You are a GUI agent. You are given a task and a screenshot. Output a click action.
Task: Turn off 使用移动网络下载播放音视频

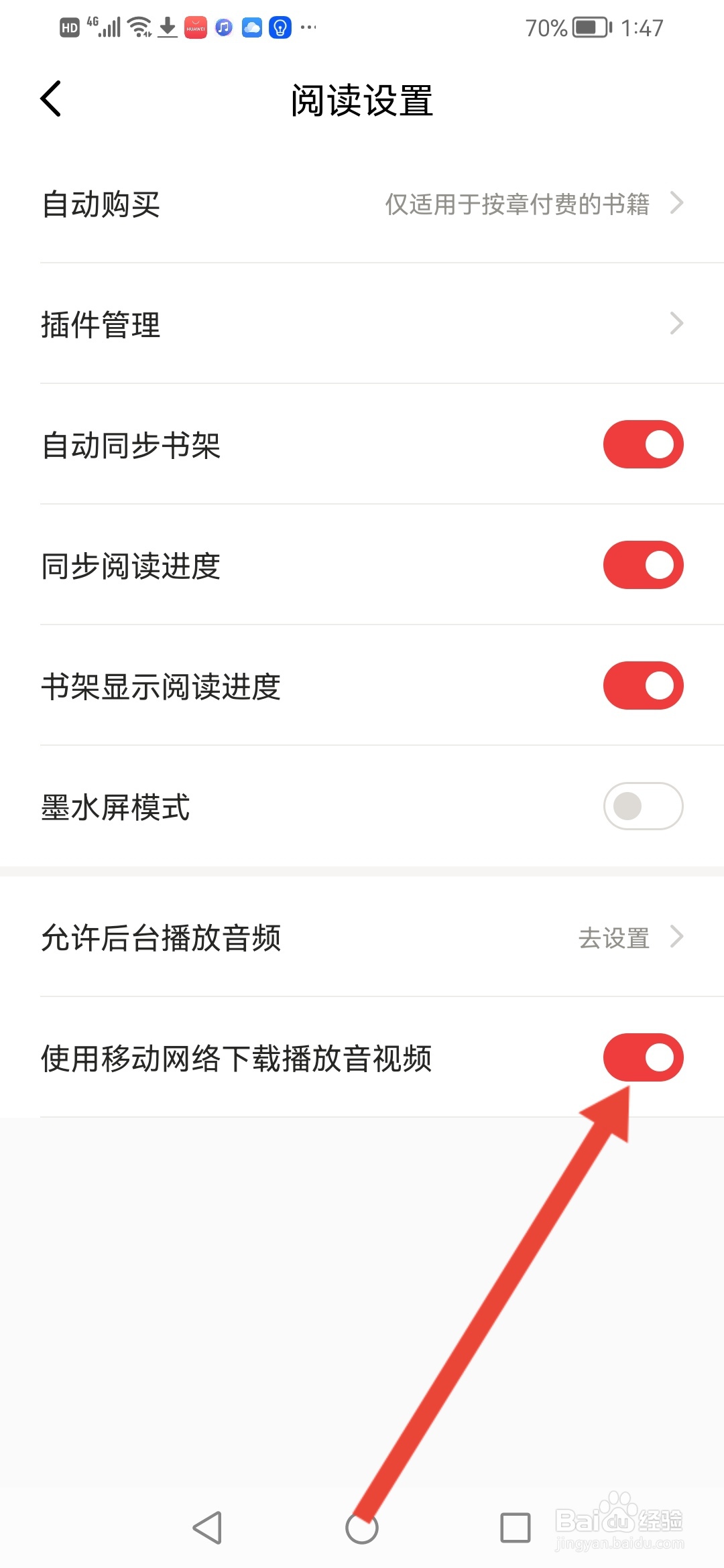642,1057
